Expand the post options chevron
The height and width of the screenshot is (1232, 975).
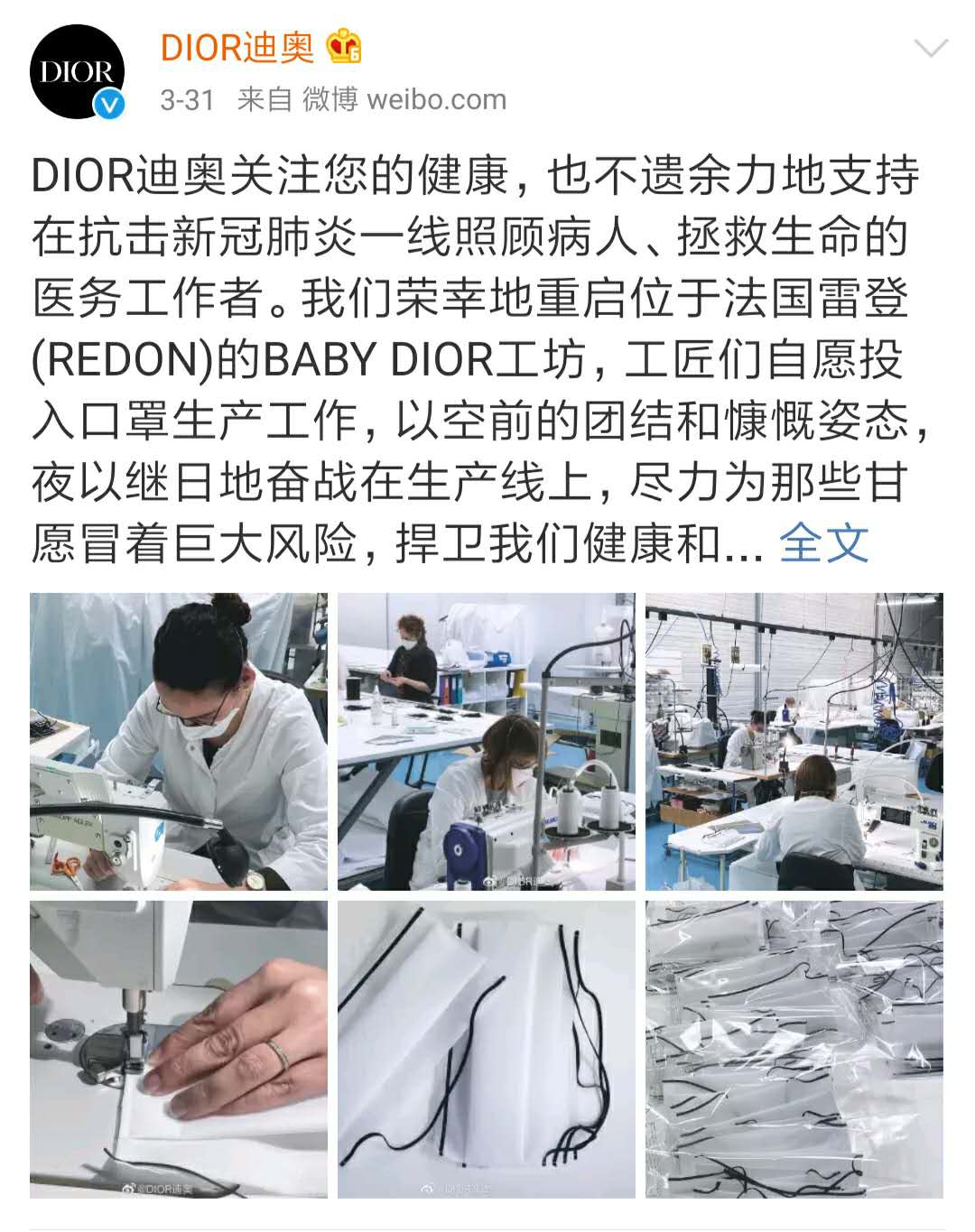[x=931, y=48]
